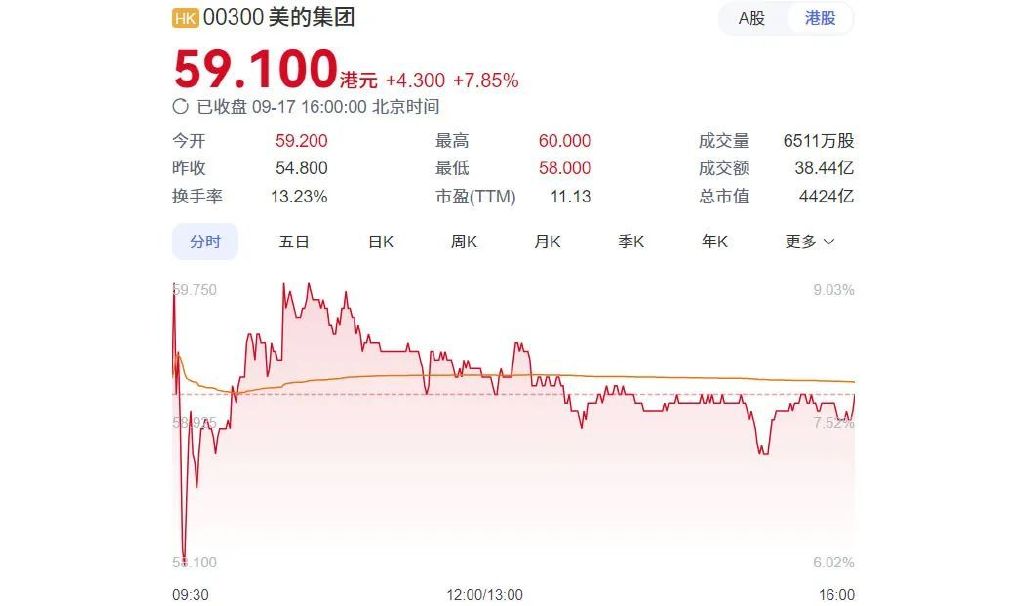This screenshot has height=606, width=1024.
Task: Open the 年K yearly chart
Action: click(715, 241)
